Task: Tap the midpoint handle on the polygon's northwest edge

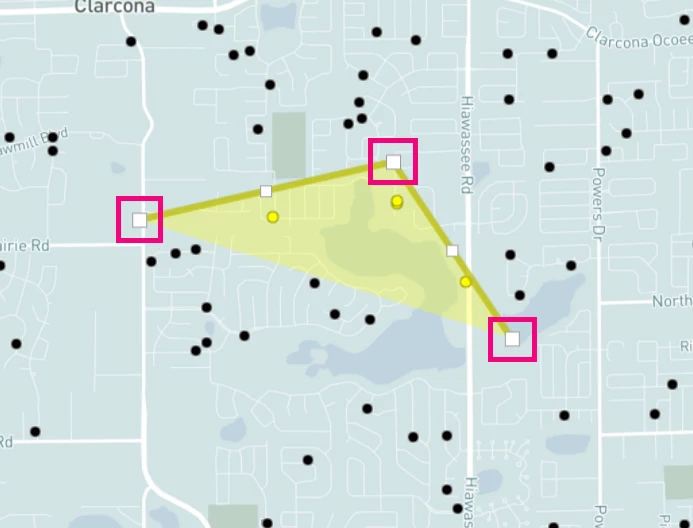Action: tap(266, 191)
